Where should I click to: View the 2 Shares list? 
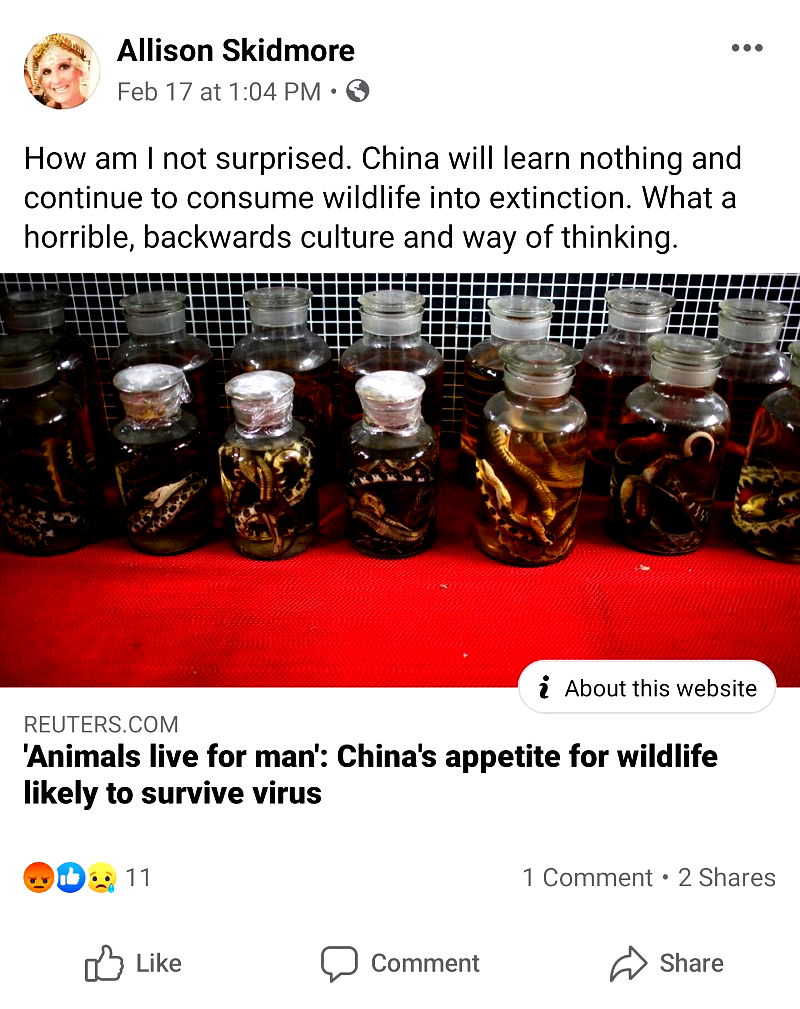(x=726, y=878)
